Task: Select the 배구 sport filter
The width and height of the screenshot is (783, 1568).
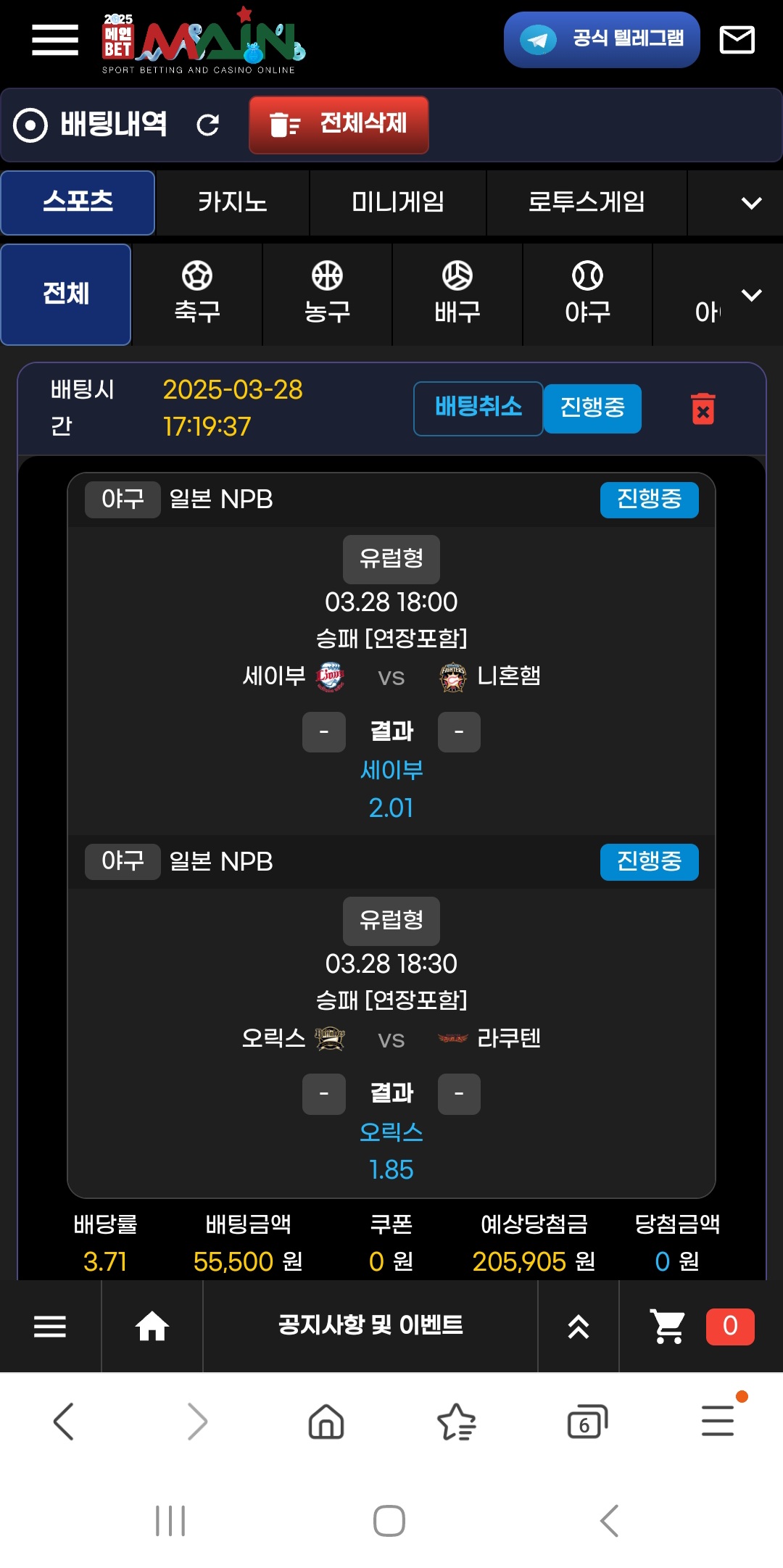Action: [457, 294]
